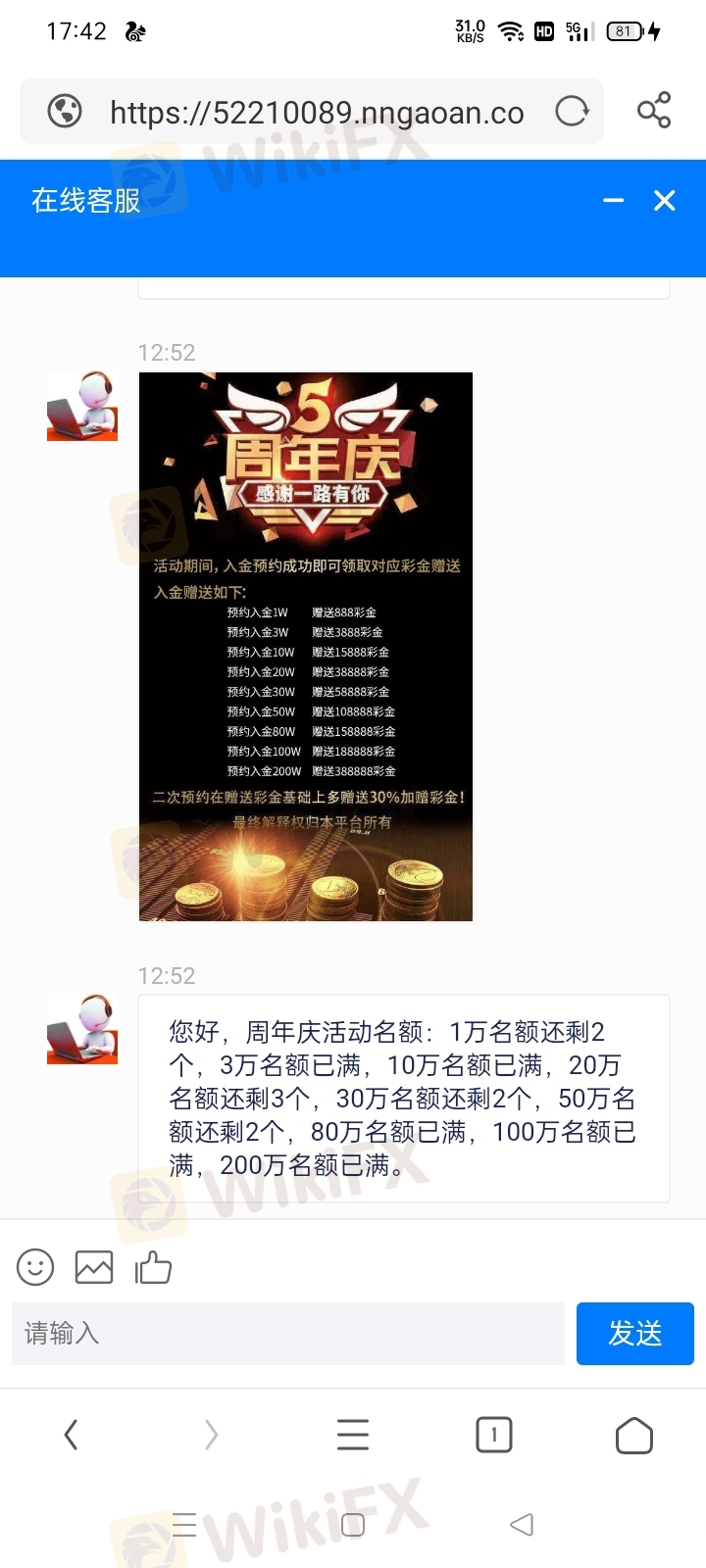Viewport: 706px width, 1568px height.
Task: Close the online customer service chat
Action: point(665,201)
